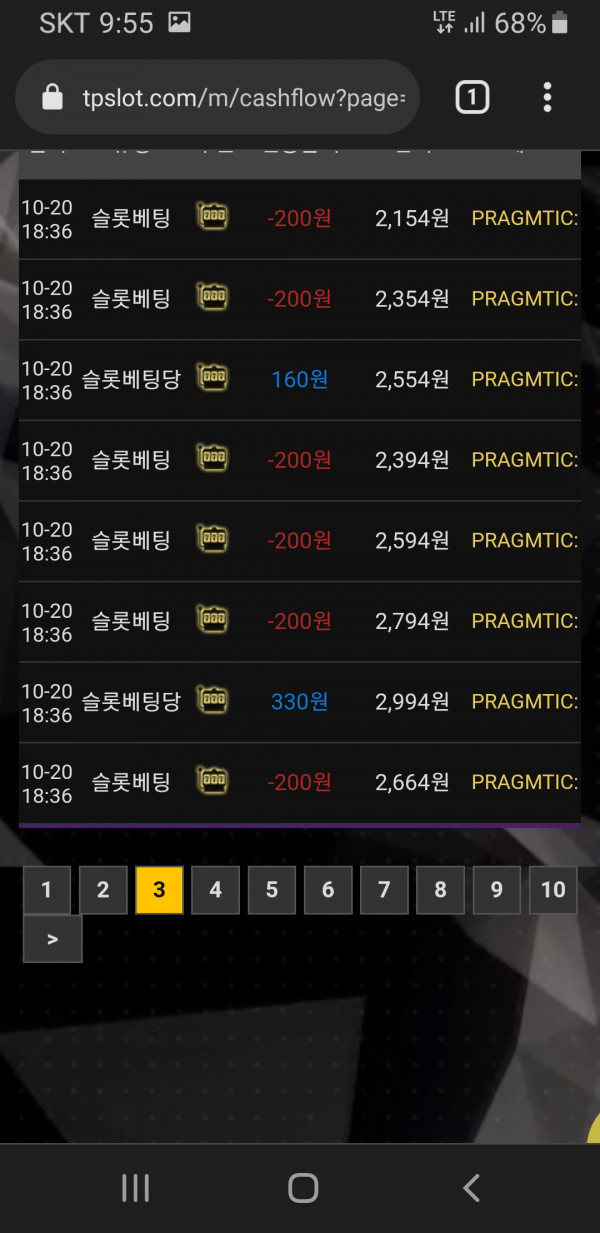The image size is (600, 1233).
Task: Open page 6
Action: coord(328,890)
